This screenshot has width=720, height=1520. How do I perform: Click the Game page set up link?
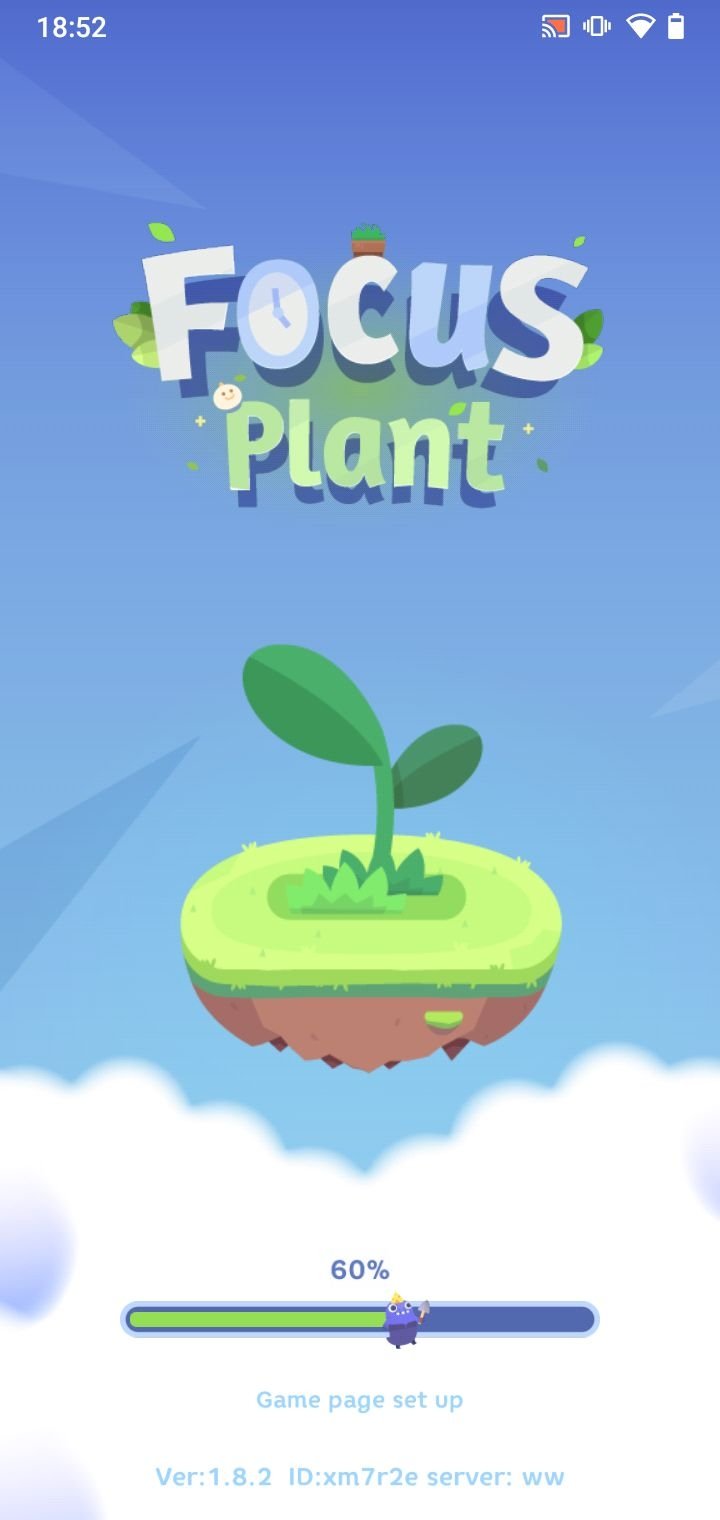point(359,1400)
